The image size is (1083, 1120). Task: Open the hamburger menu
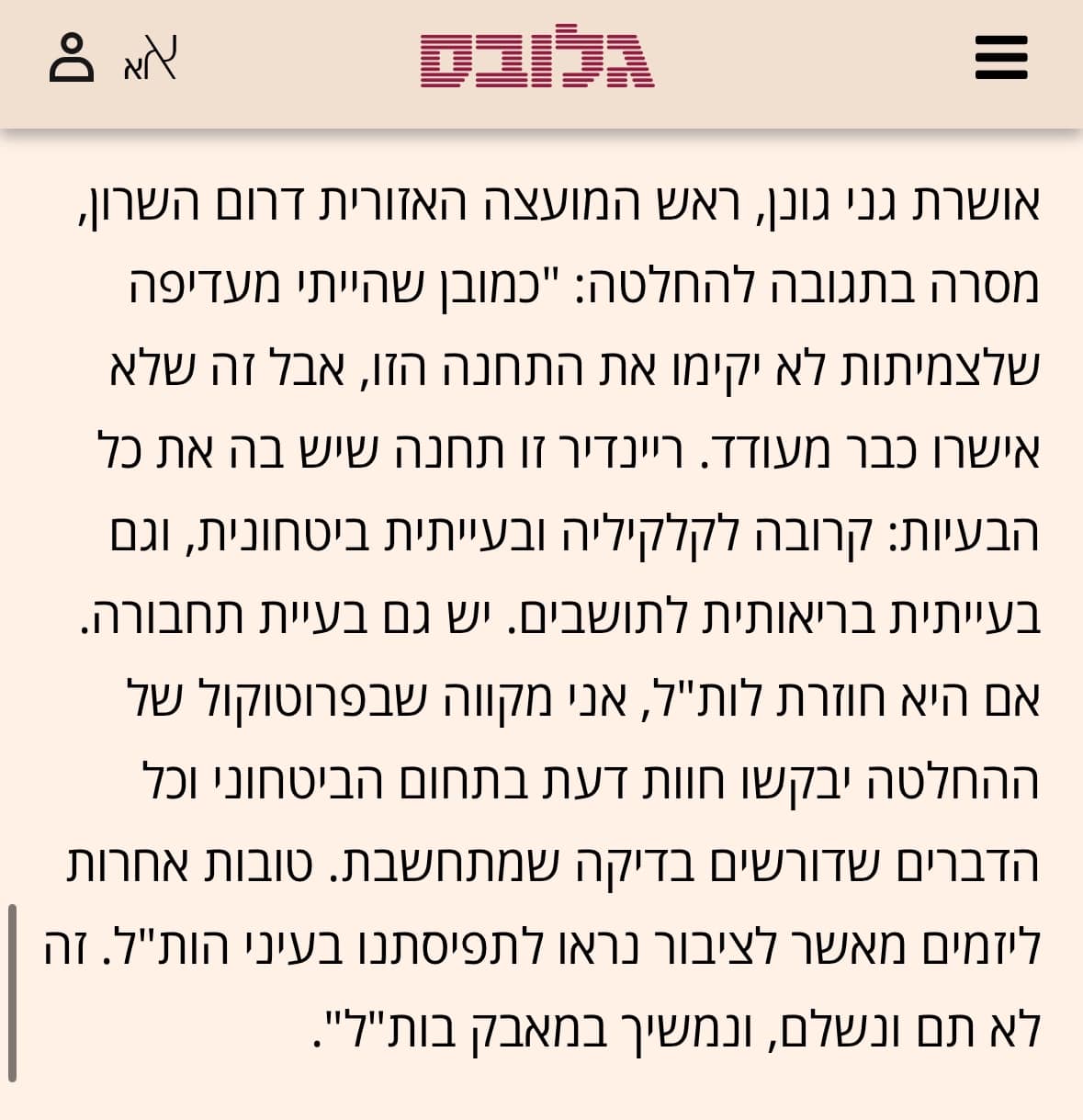coord(1001,58)
